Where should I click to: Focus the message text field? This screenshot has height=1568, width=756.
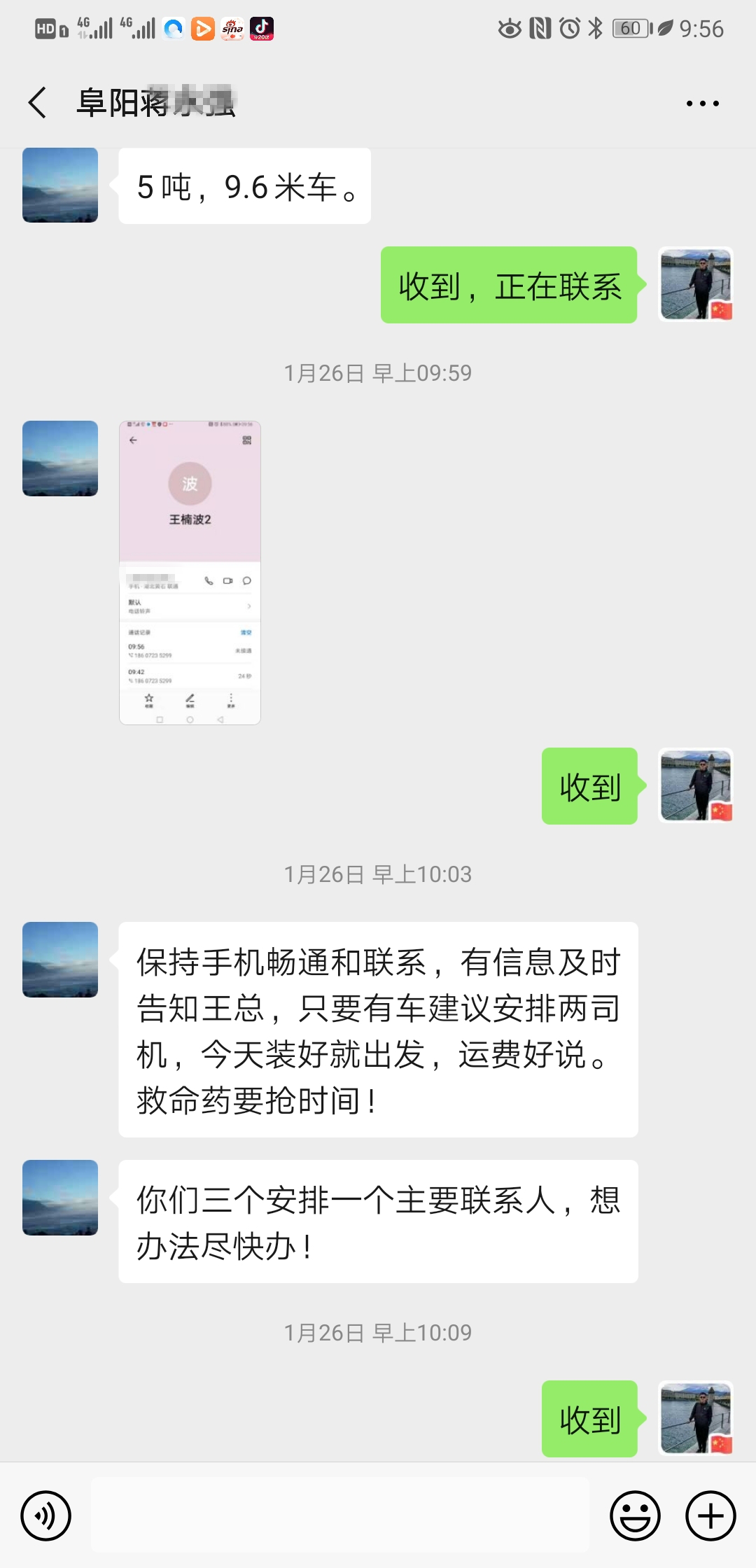click(x=340, y=1515)
